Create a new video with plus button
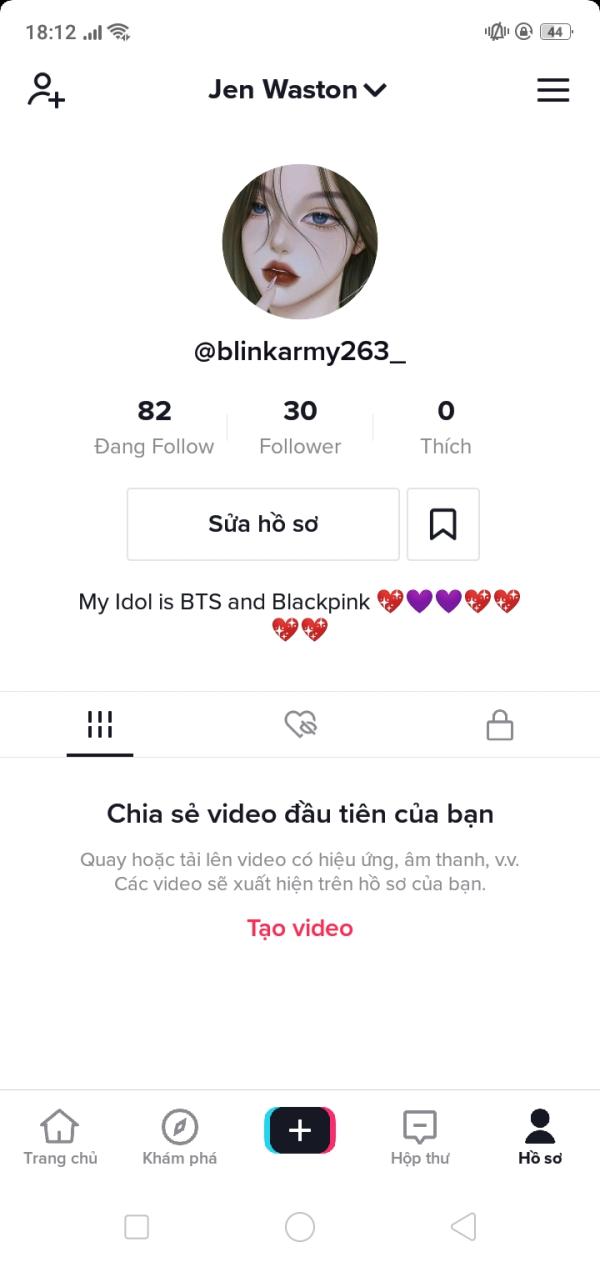The width and height of the screenshot is (600, 1267). [300, 1130]
